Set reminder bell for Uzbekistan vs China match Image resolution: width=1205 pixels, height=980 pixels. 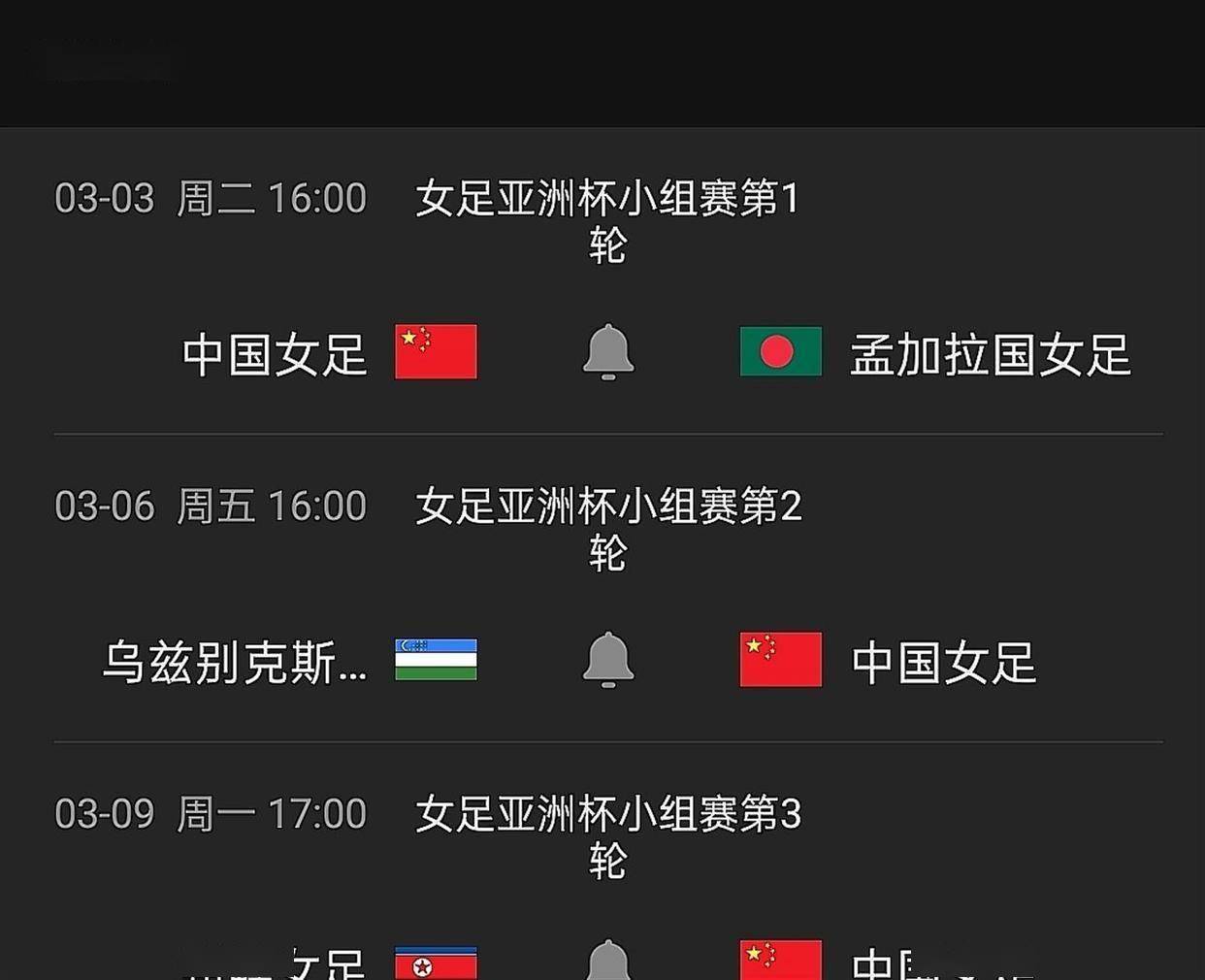[x=608, y=660]
